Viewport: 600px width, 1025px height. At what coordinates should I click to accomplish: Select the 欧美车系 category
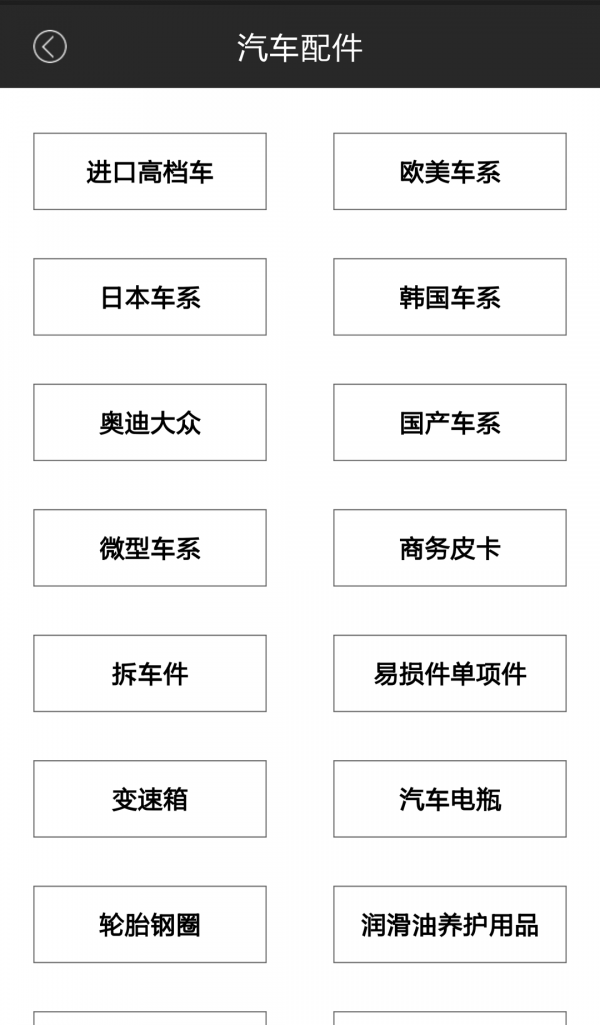click(x=450, y=171)
